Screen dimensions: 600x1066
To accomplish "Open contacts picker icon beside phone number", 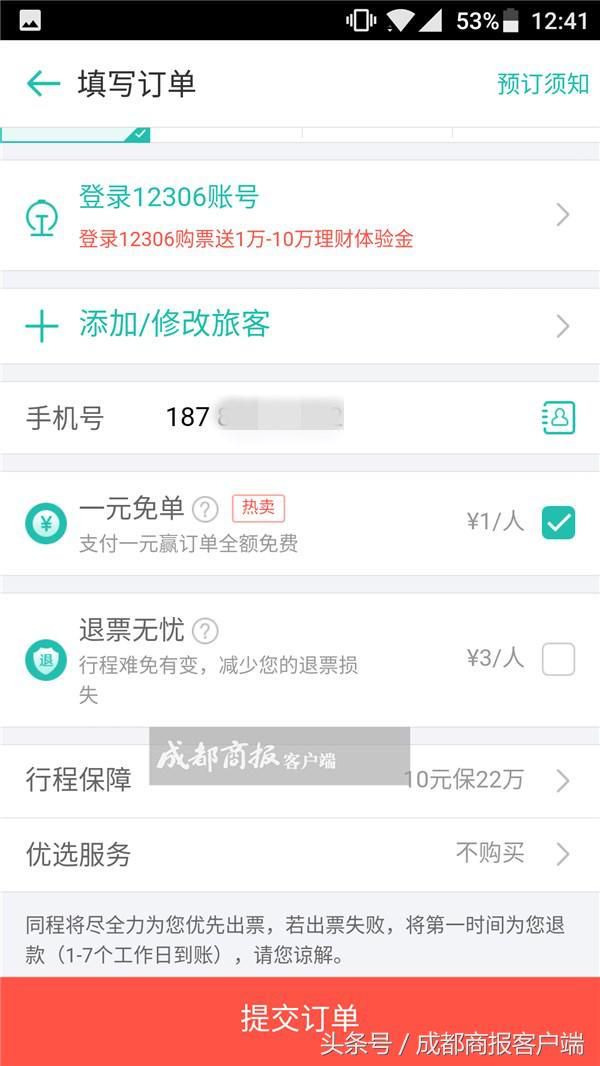I will pyautogui.click(x=558, y=417).
